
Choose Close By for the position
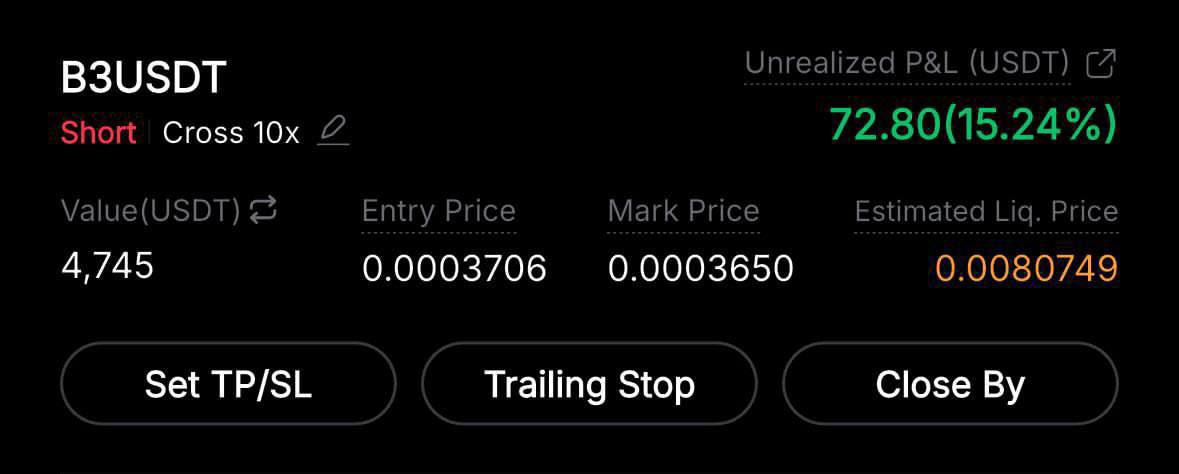pyautogui.click(x=949, y=385)
